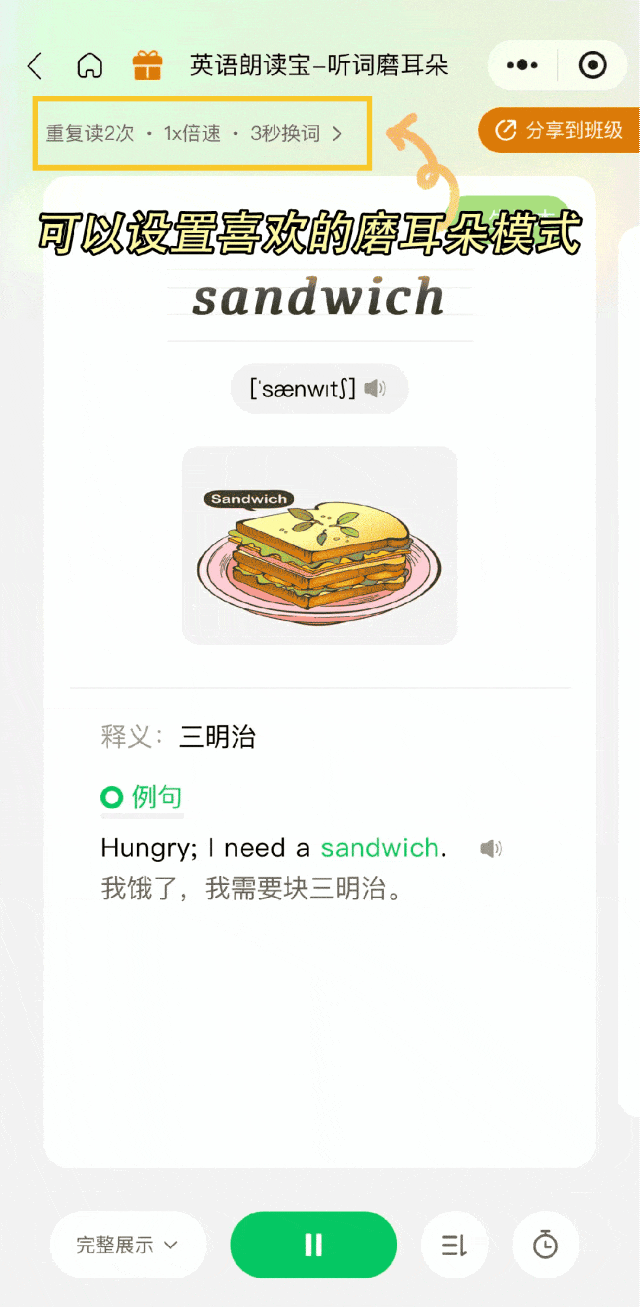Open the 重复读2次 · 1x倍速 · 3秒换词 settings
The image size is (640, 1307).
[194, 133]
